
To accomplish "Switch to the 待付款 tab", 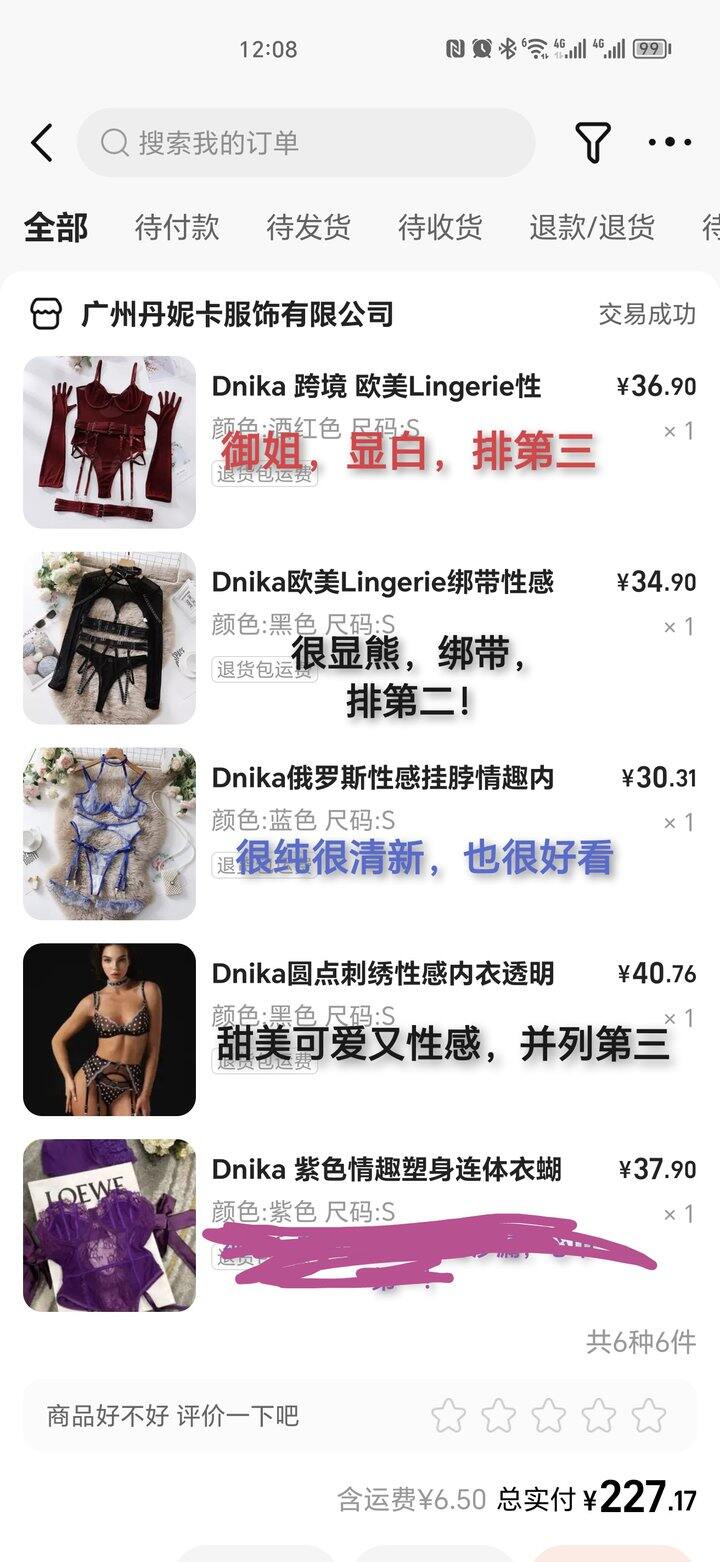I will pyautogui.click(x=176, y=228).
